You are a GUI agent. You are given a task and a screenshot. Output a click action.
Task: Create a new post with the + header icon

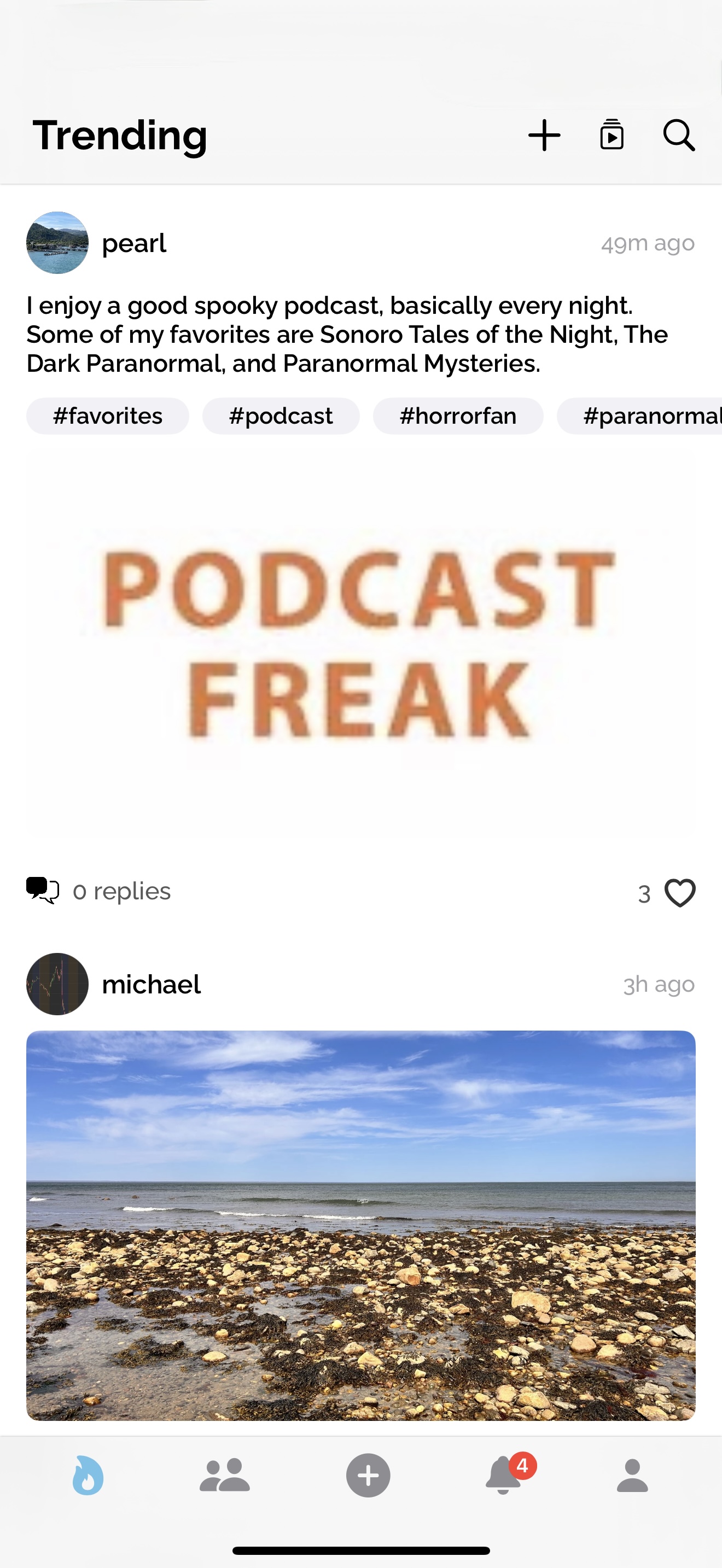(x=544, y=135)
